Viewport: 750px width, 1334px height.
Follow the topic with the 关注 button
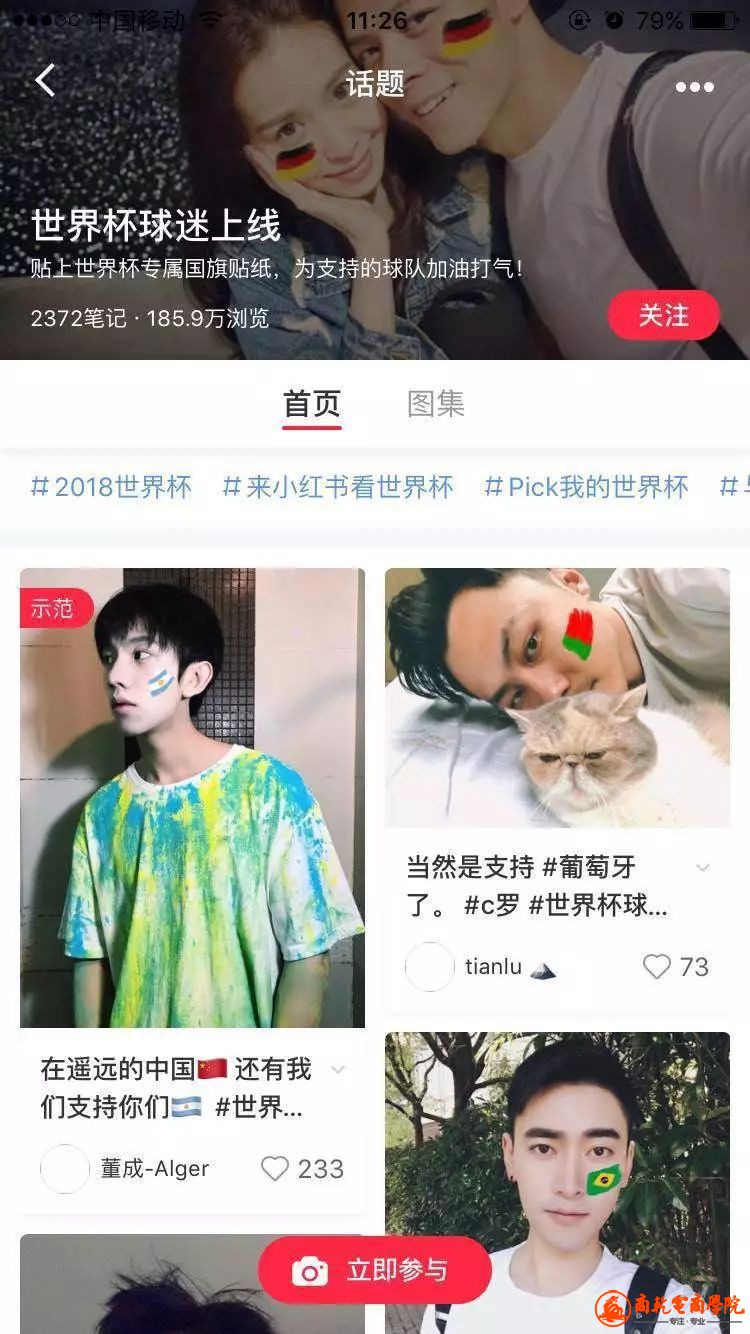click(x=663, y=316)
